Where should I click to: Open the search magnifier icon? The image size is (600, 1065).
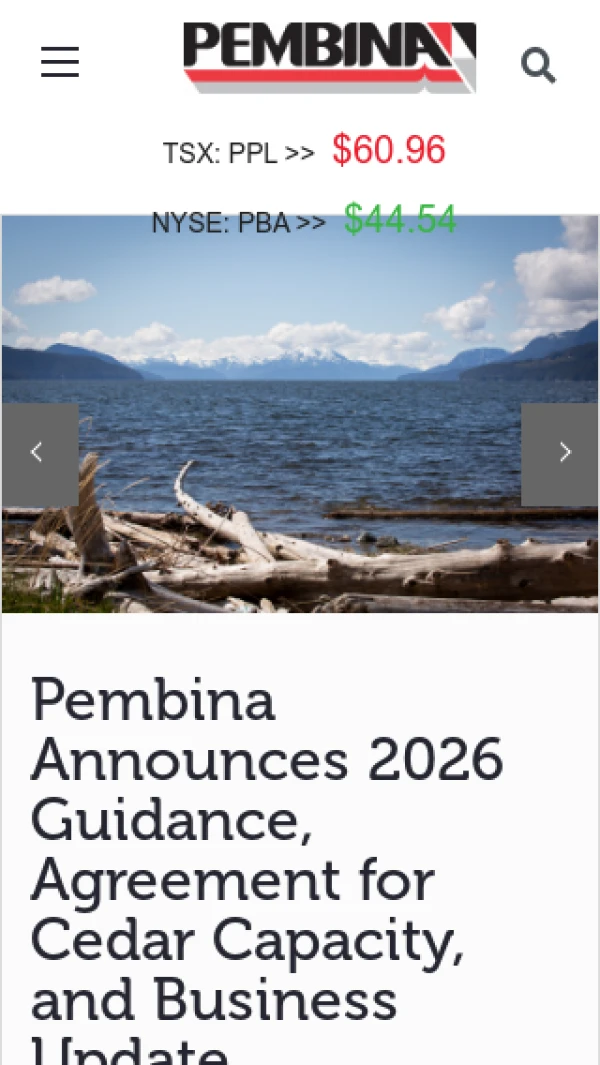(x=538, y=66)
